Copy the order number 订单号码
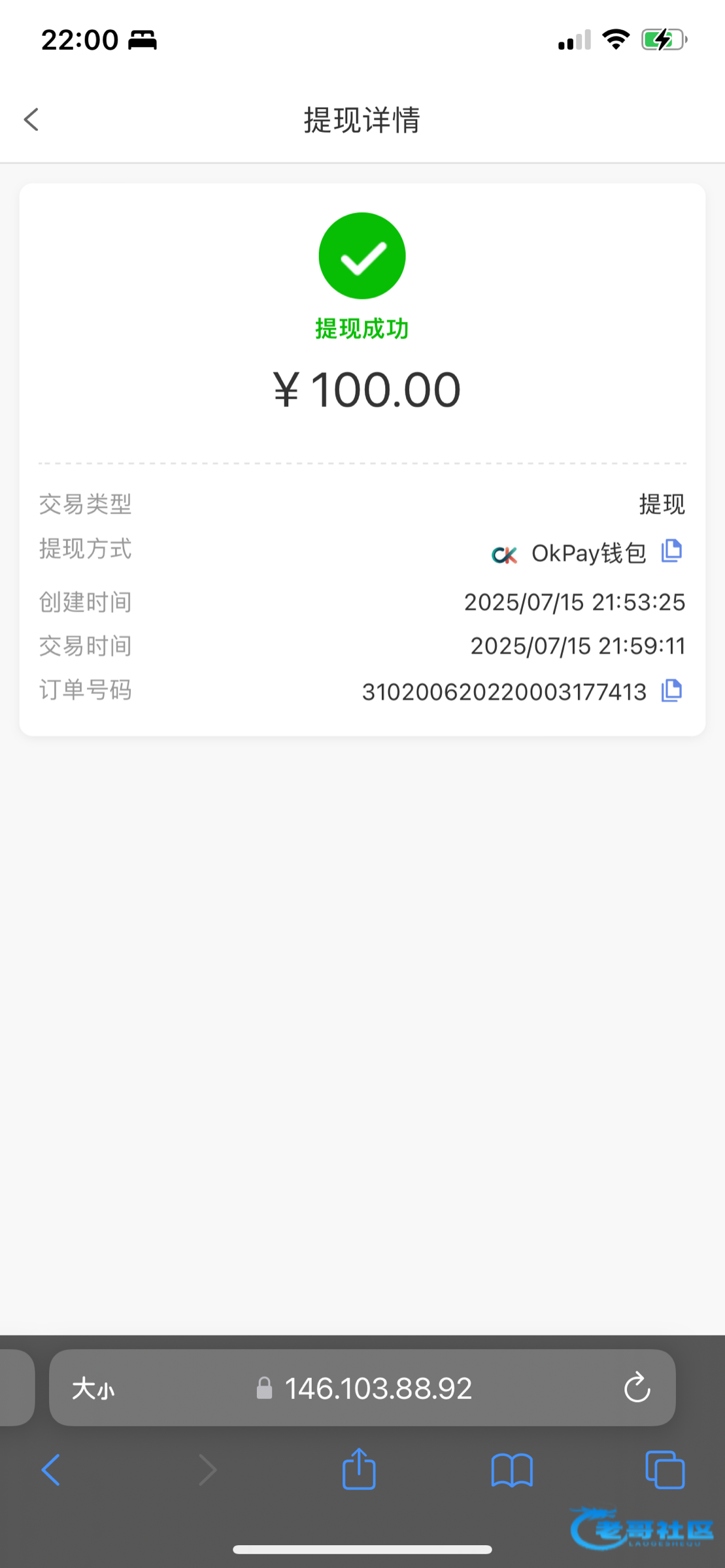Screen dimensions: 725x1568 (671, 691)
